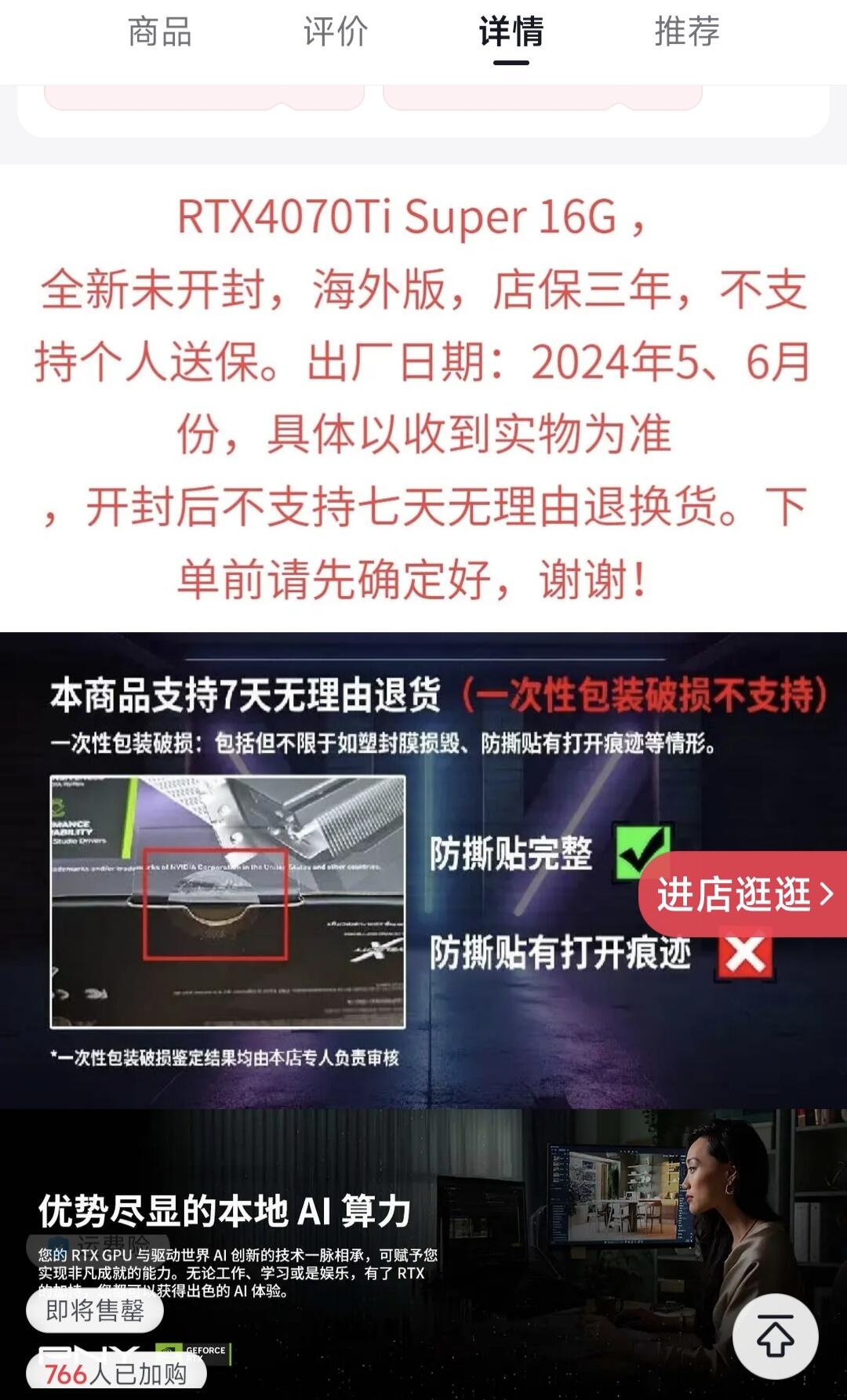Jump back to top with the arrow button
Viewport: 847px width, 1400px height.
pyautogui.click(x=775, y=1336)
